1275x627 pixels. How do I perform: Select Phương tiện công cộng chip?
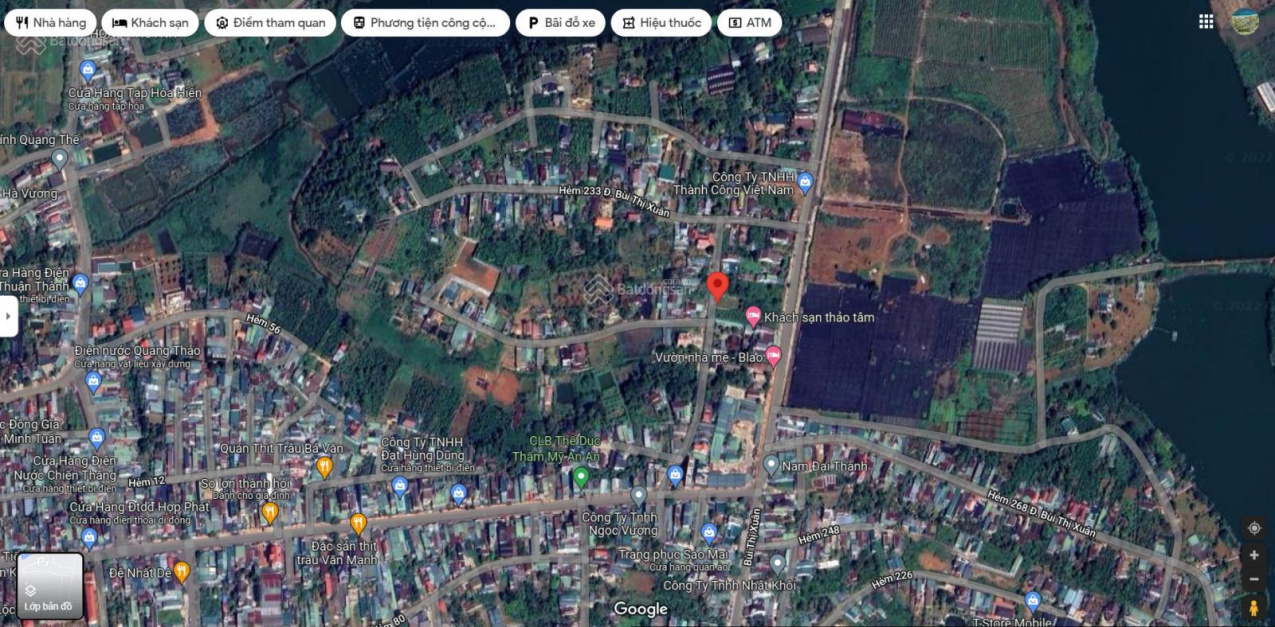[x=425, y=22]
